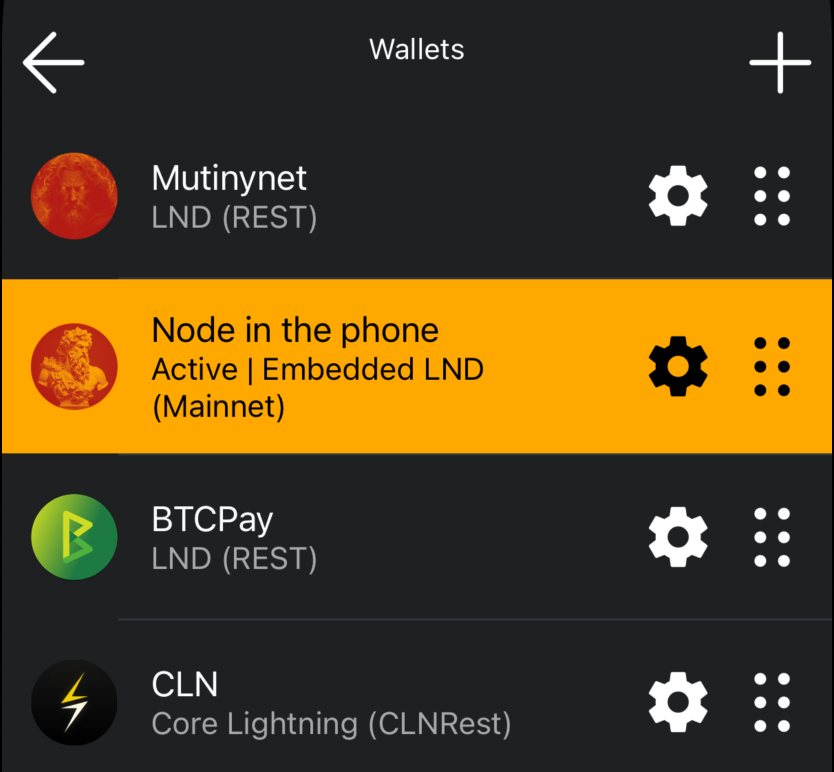Select the Node in the phone wallet
The height and width of the screenshot is (772, 834).
tap(300, 367)
